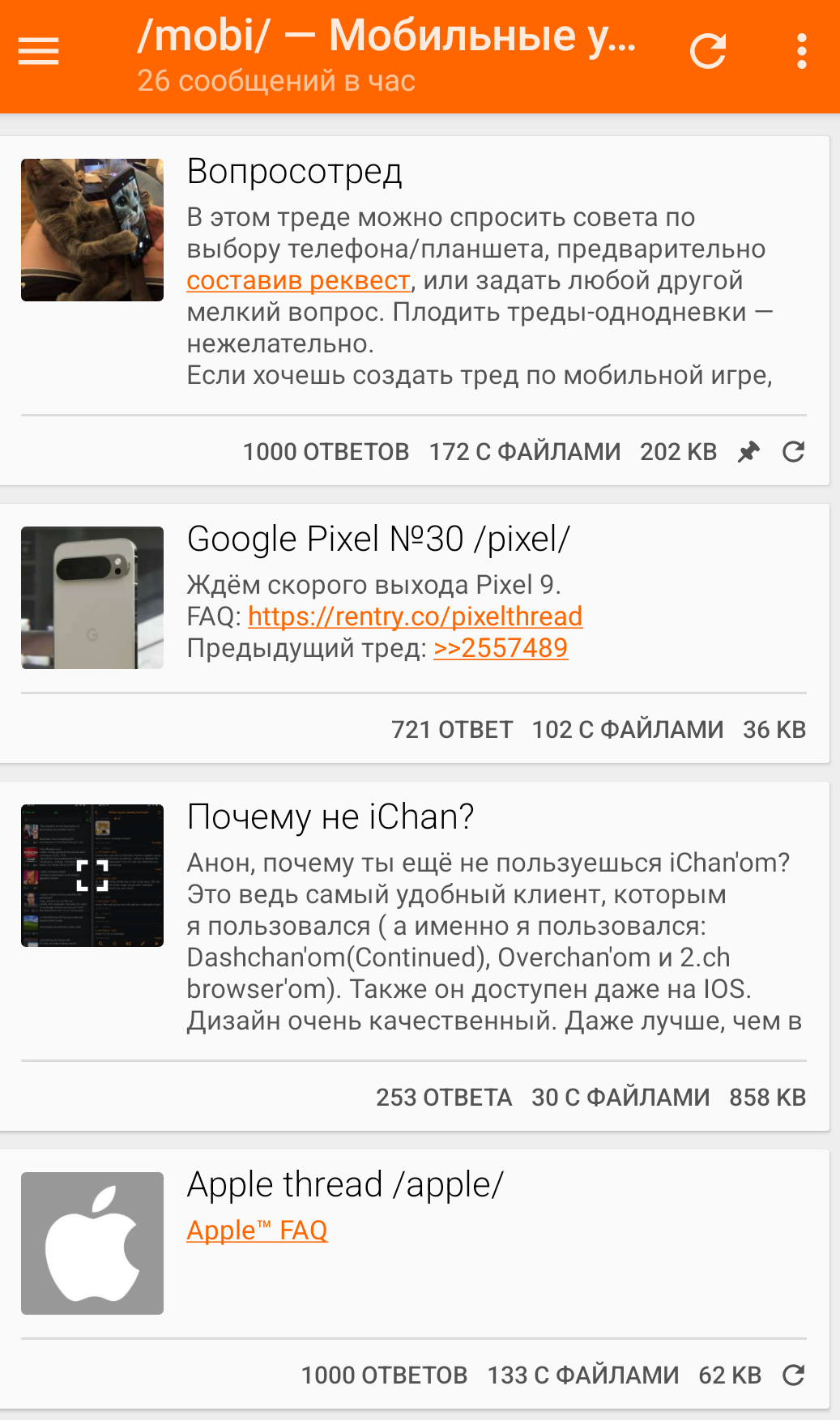View the cat thumbnail in Вопросотред
This screenshot has width=840, height=1420.
92,230
